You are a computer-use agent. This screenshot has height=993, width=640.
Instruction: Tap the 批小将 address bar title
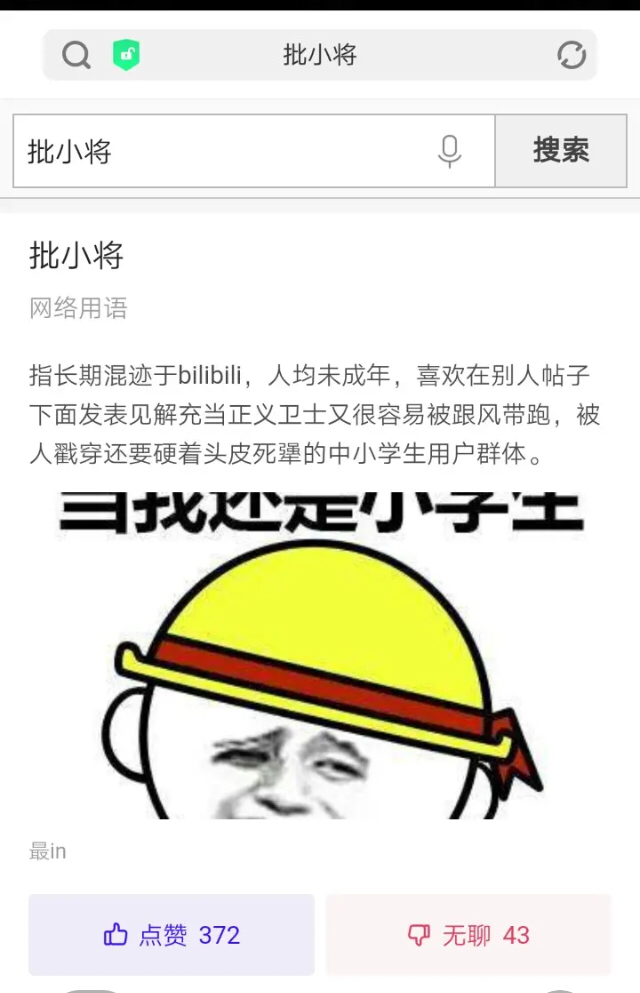[x=320, y=55]
